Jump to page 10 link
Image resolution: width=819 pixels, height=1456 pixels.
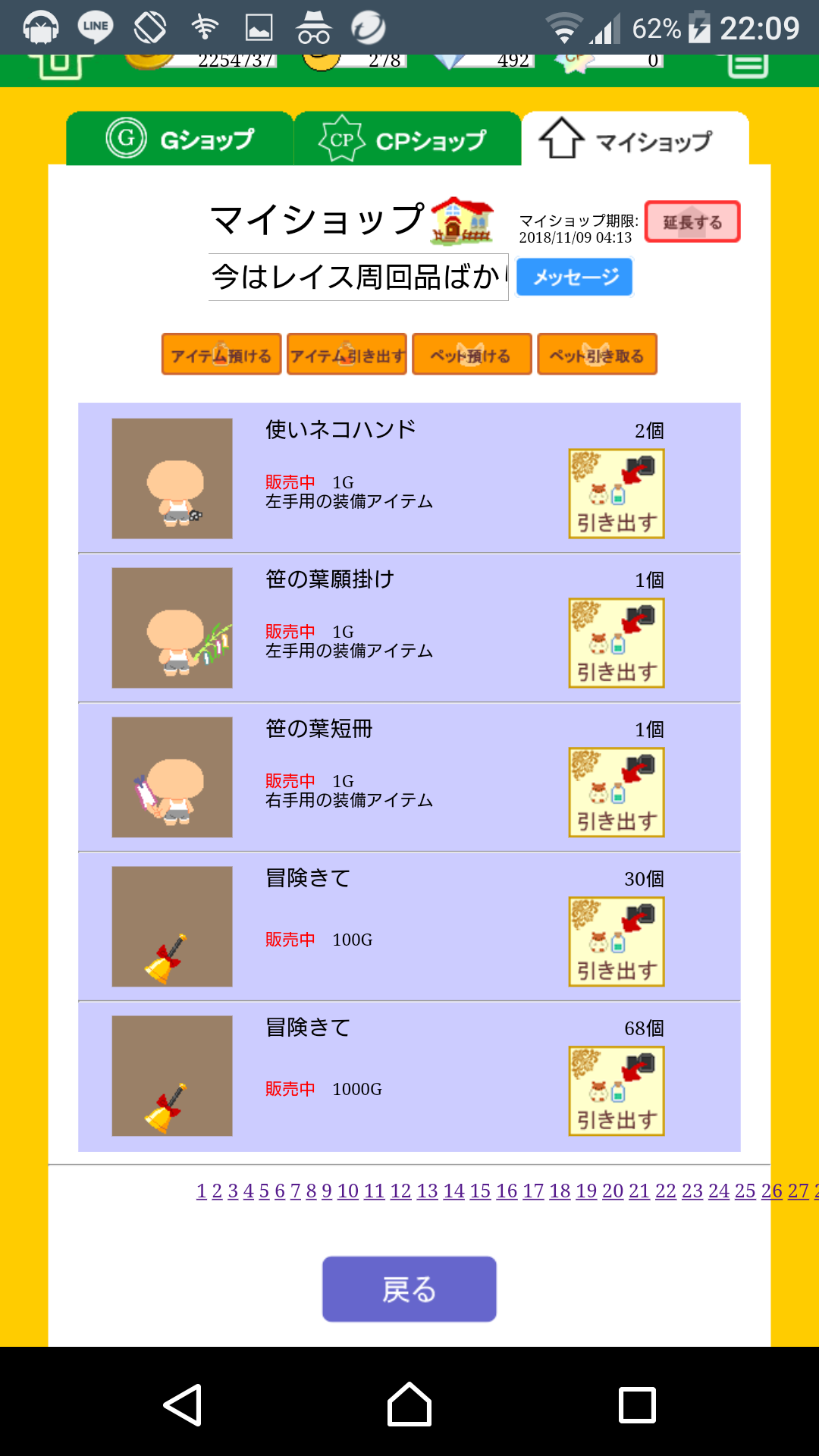coord(347,1191)
